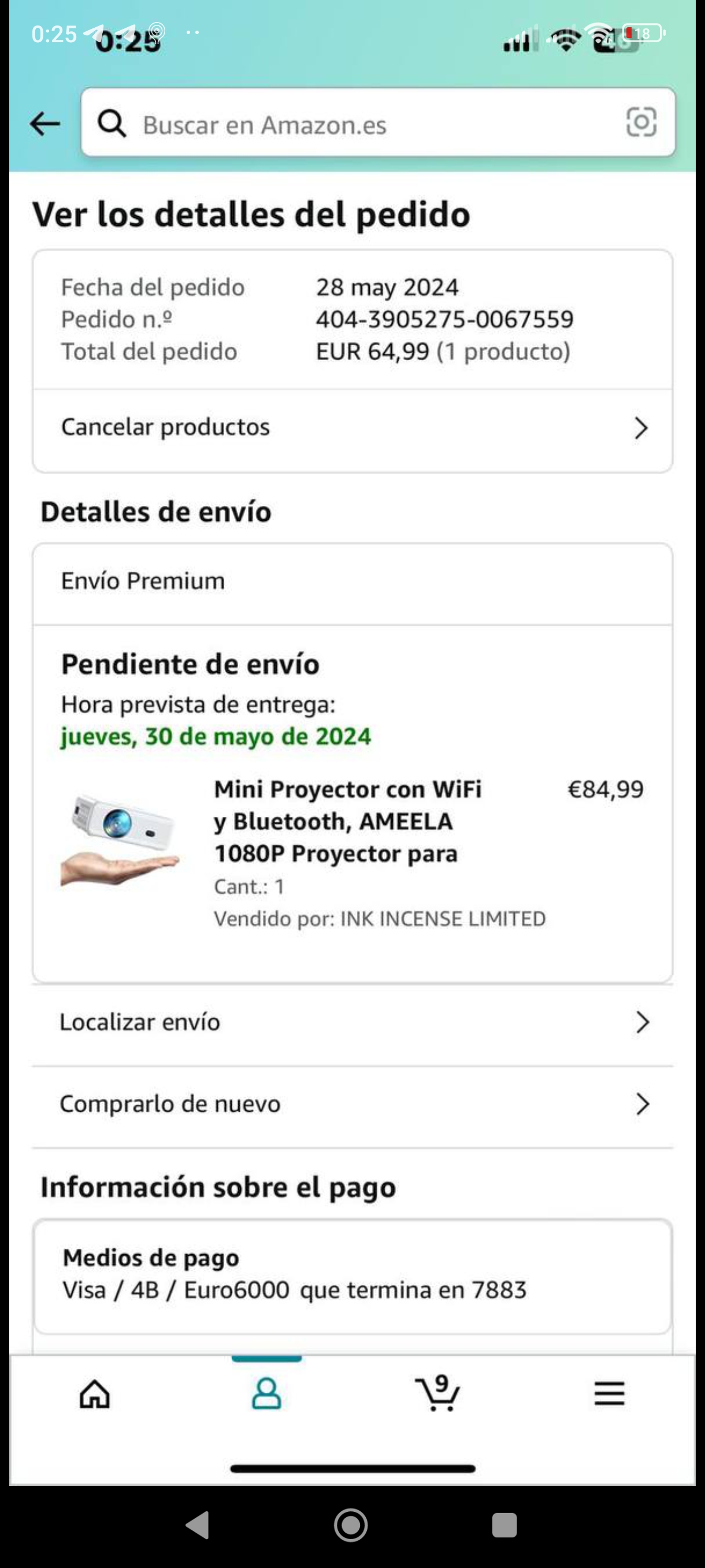
Task: Tap the system back button
Action: click(198, 1525)
